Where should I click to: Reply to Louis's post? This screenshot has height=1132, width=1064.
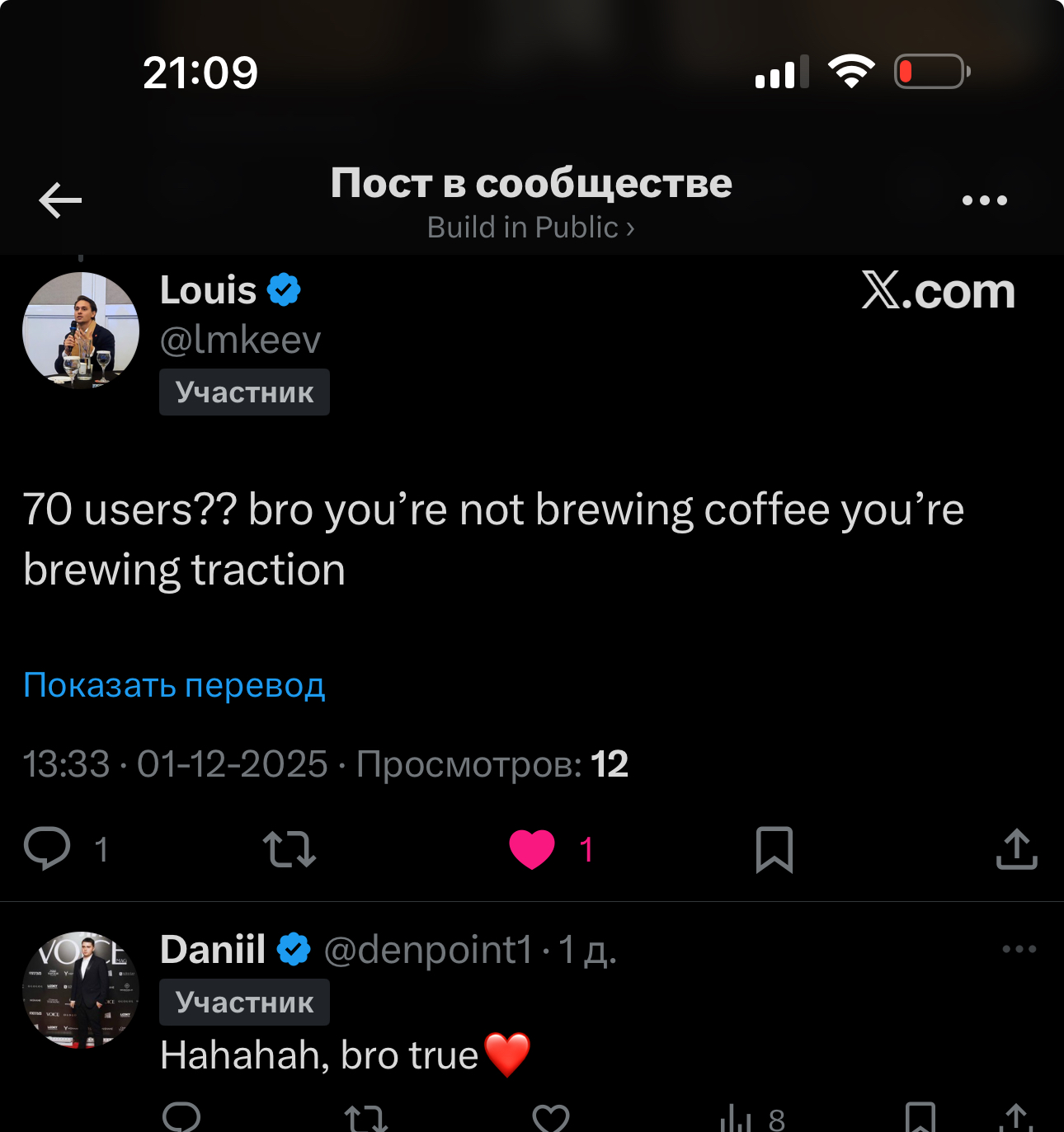point(48,848)
